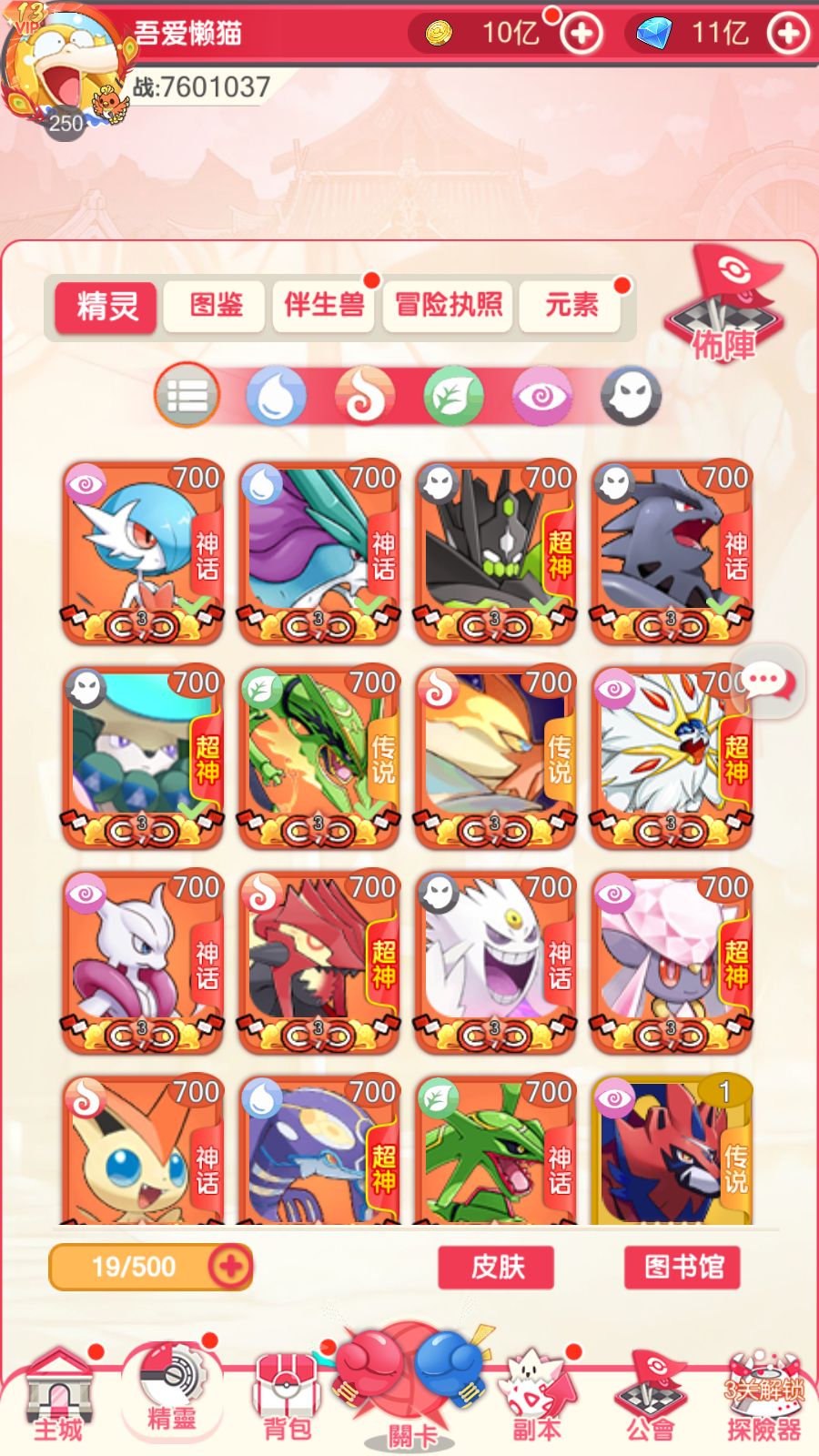This screenshot has width=819, height=1456.
Task: Open the 背包 backpack tab
Action: tap(288, 1397)
